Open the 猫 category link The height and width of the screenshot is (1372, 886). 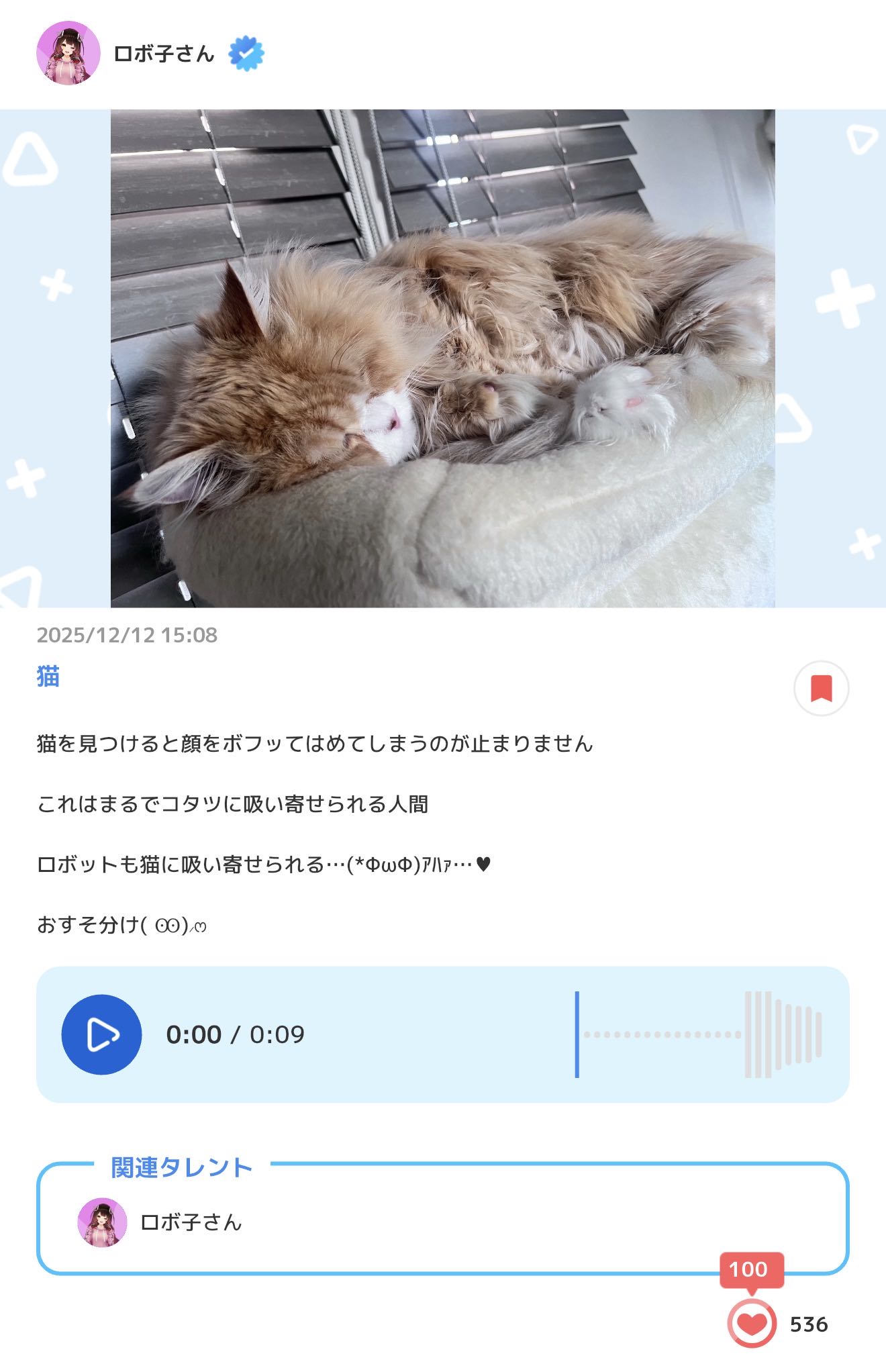(x=48, y=677)
